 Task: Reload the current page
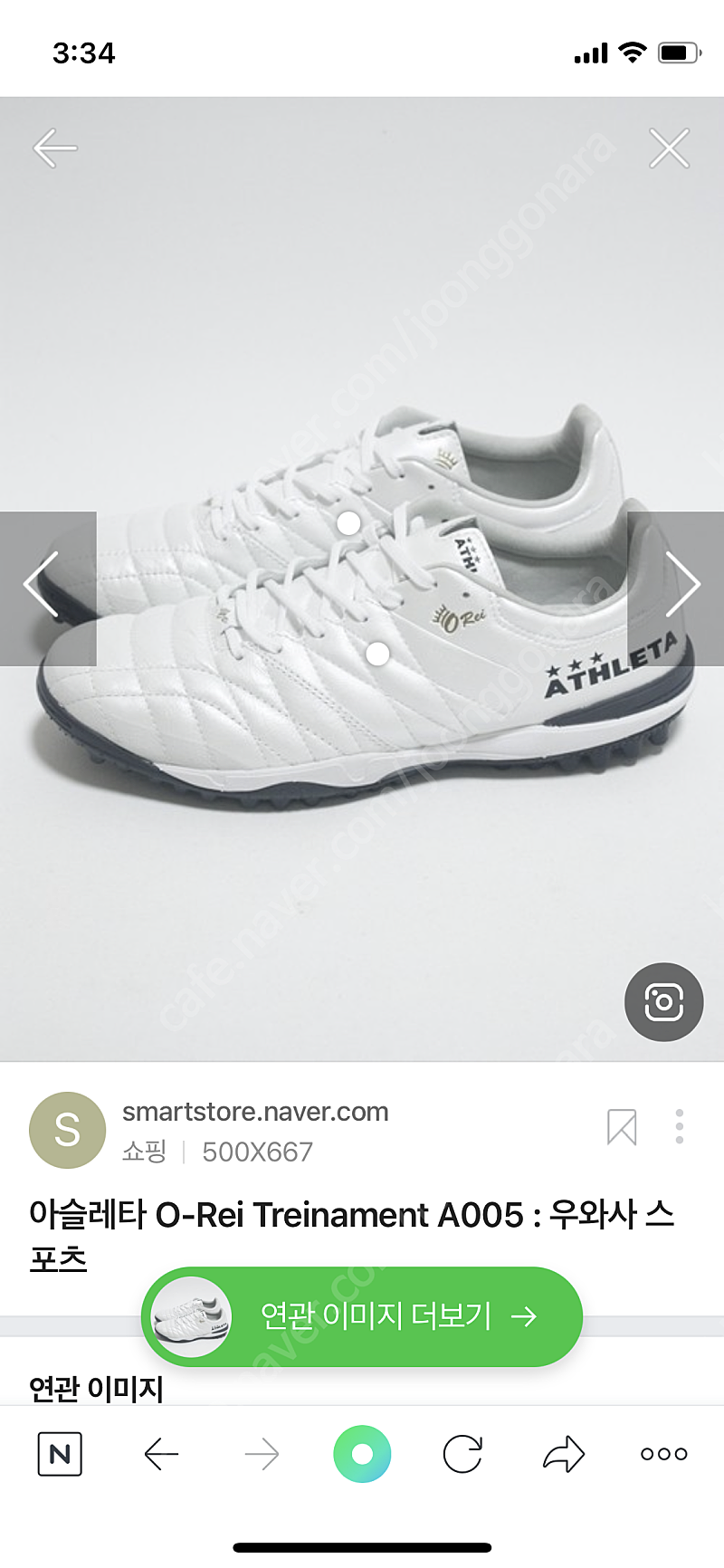pos(462,1454)
